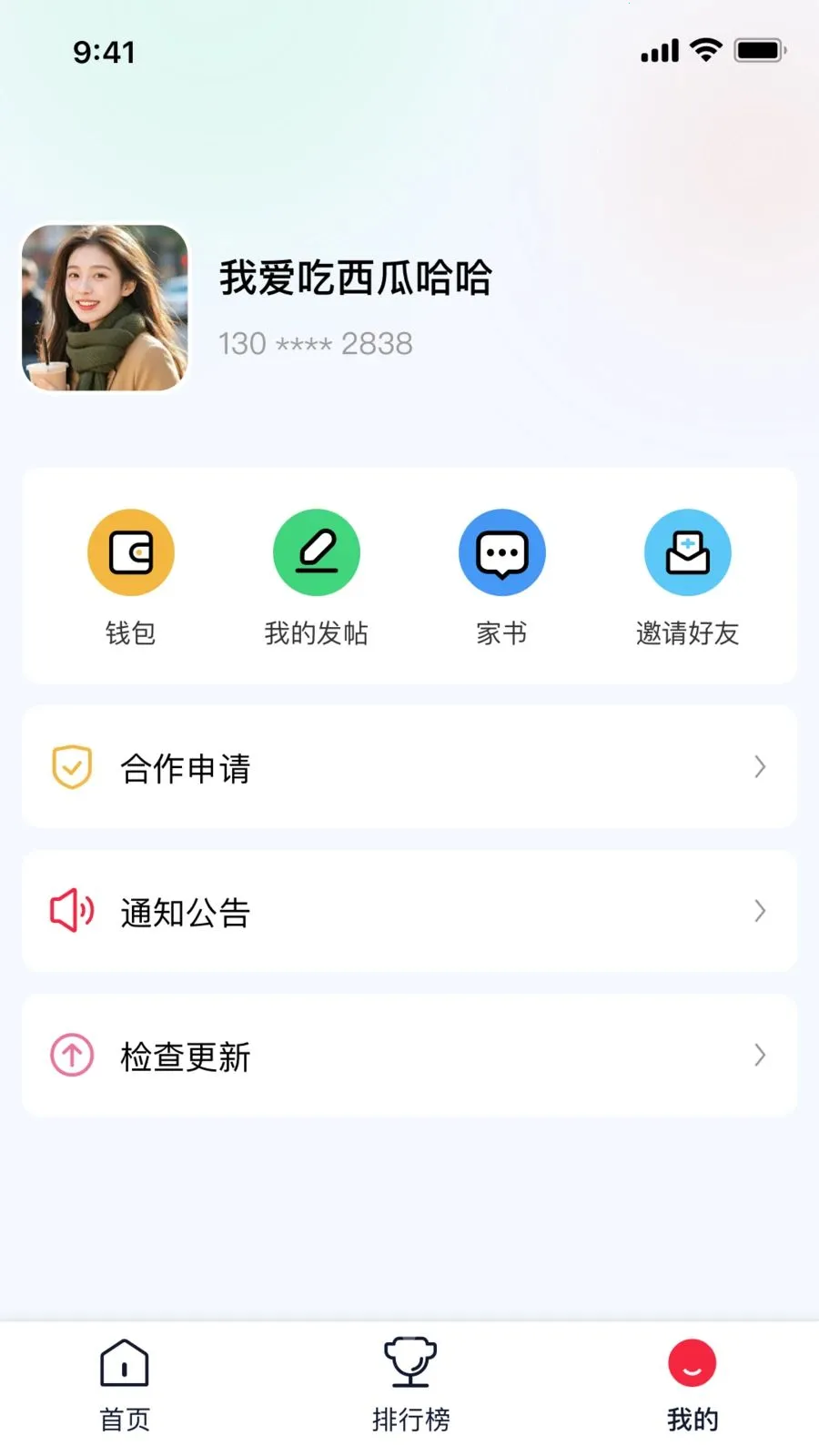Open the 家书 chat bubble icon
Viewport: 819px width, 1456px height.
point(501,551)
